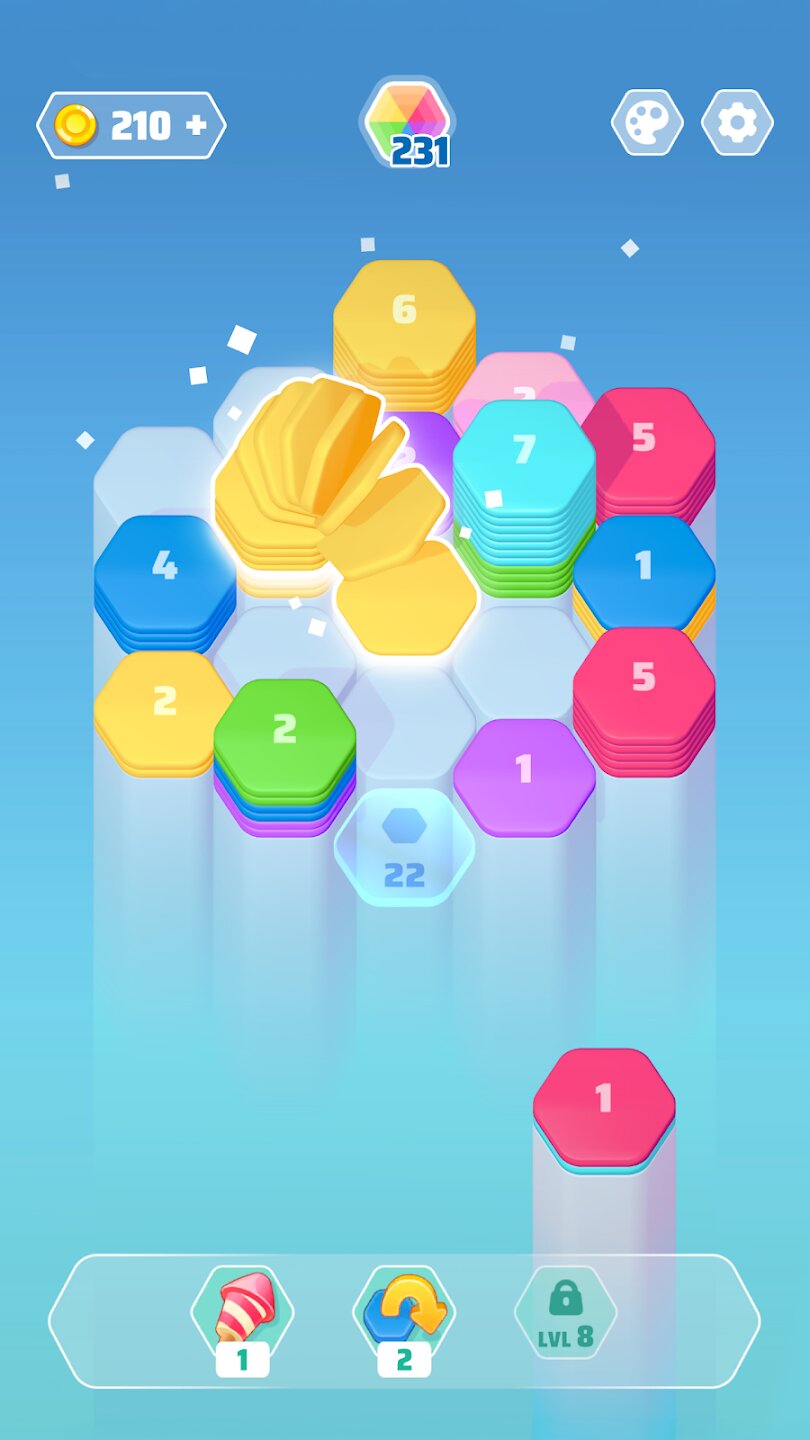
Task: Open the settings gear
Action: point(737,123)
